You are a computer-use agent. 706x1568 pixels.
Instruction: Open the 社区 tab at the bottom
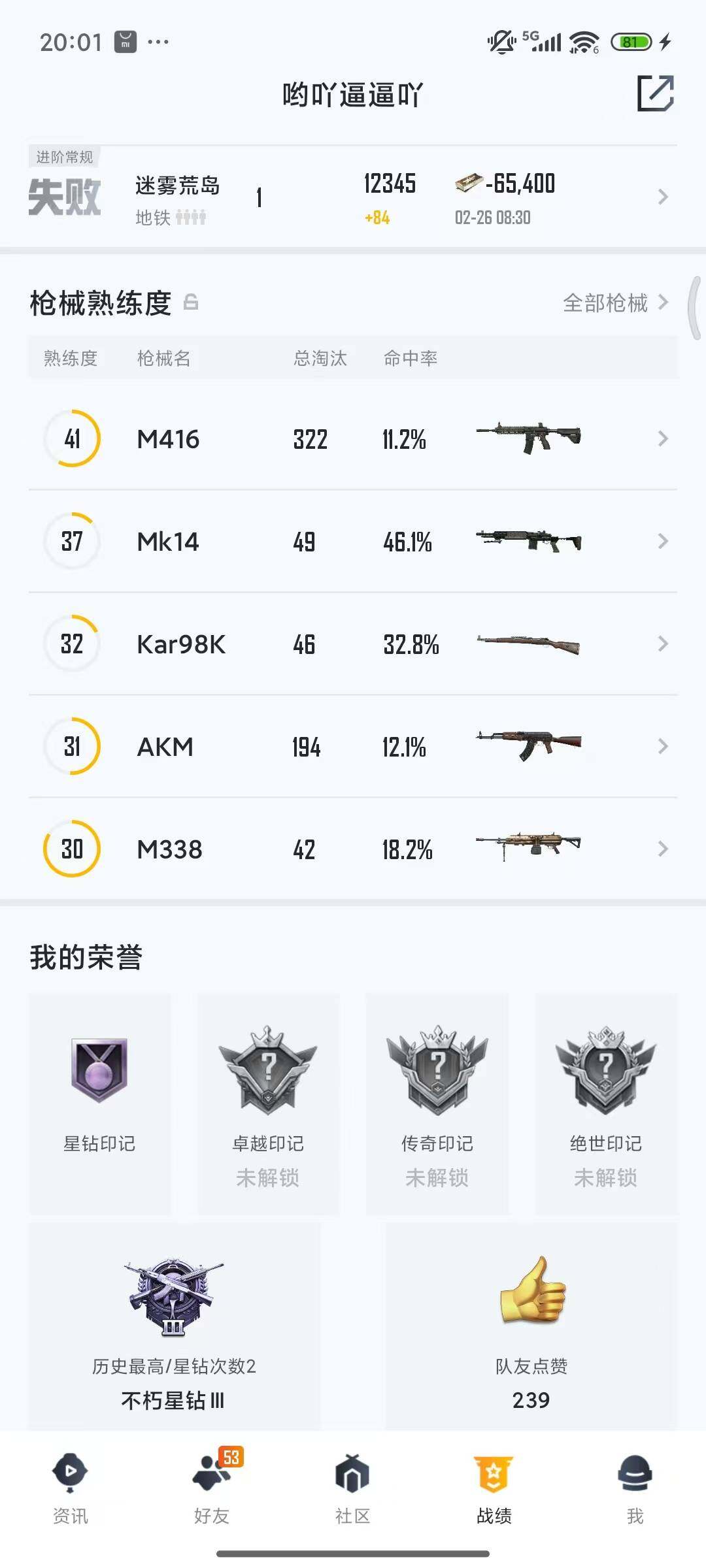coord(353,1496)
